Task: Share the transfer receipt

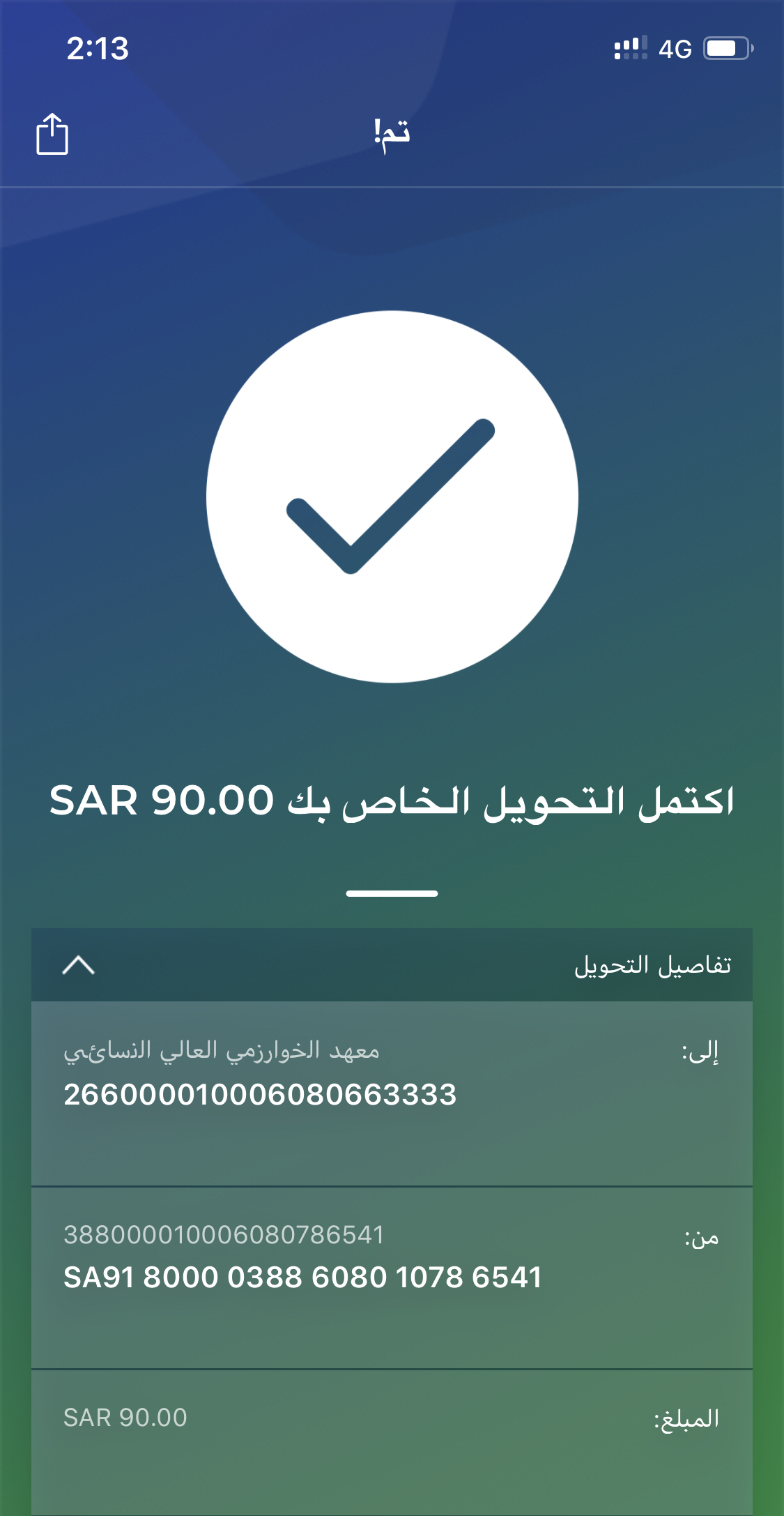Action: coord(52,133)
